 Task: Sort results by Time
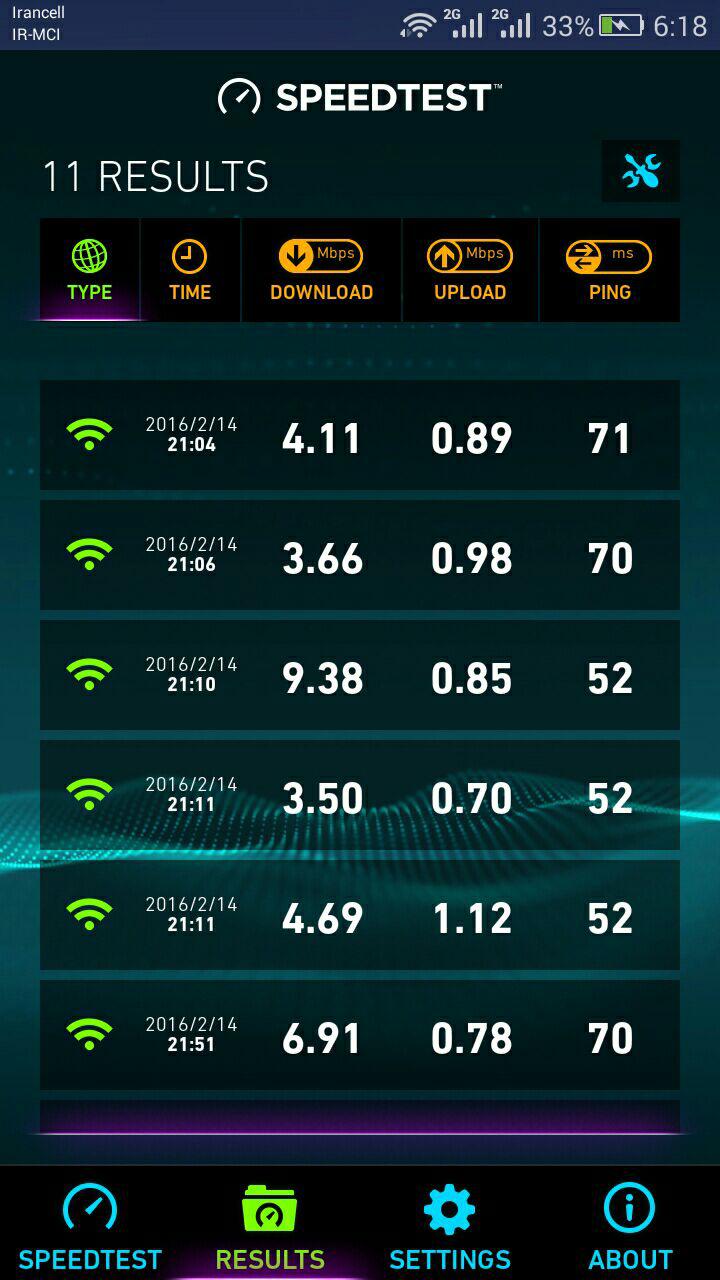190,270
